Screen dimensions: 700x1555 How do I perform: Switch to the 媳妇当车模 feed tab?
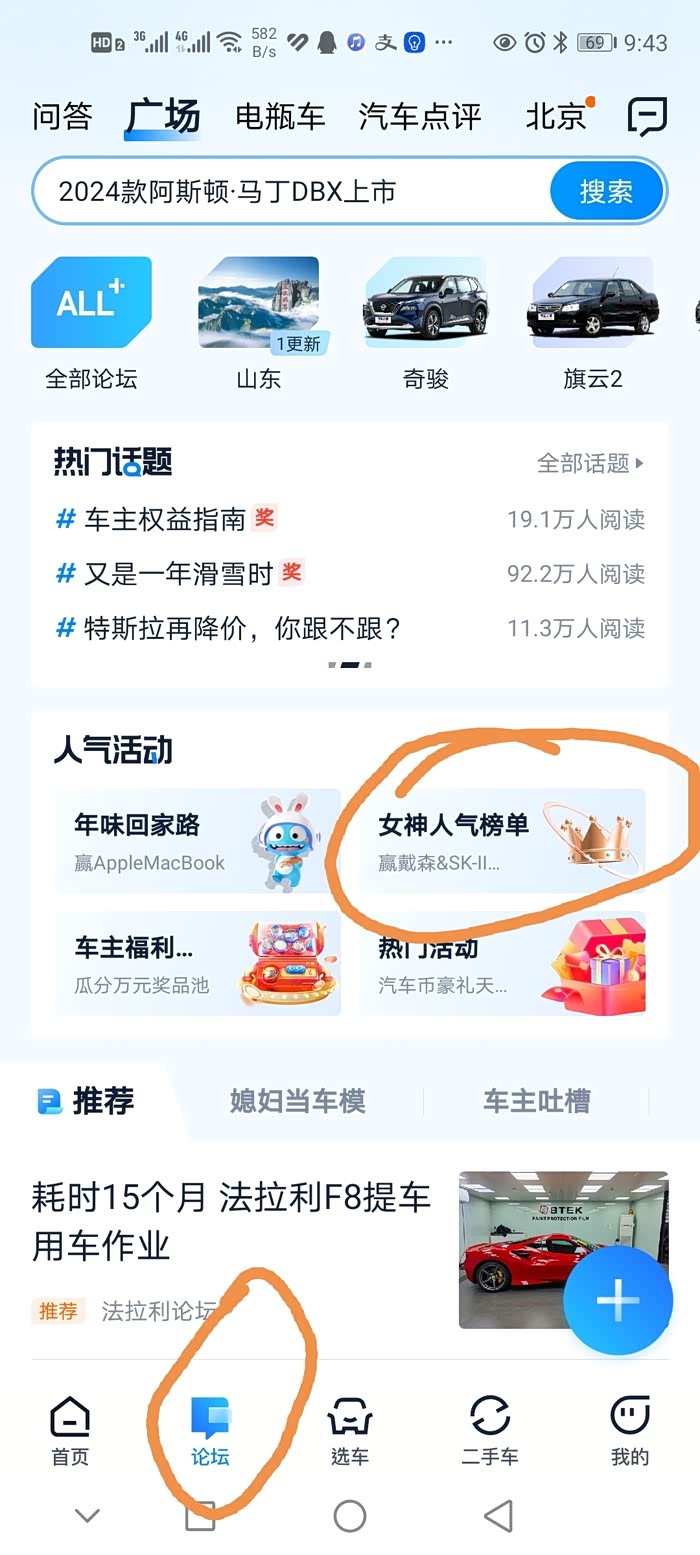click(298, 1101)
